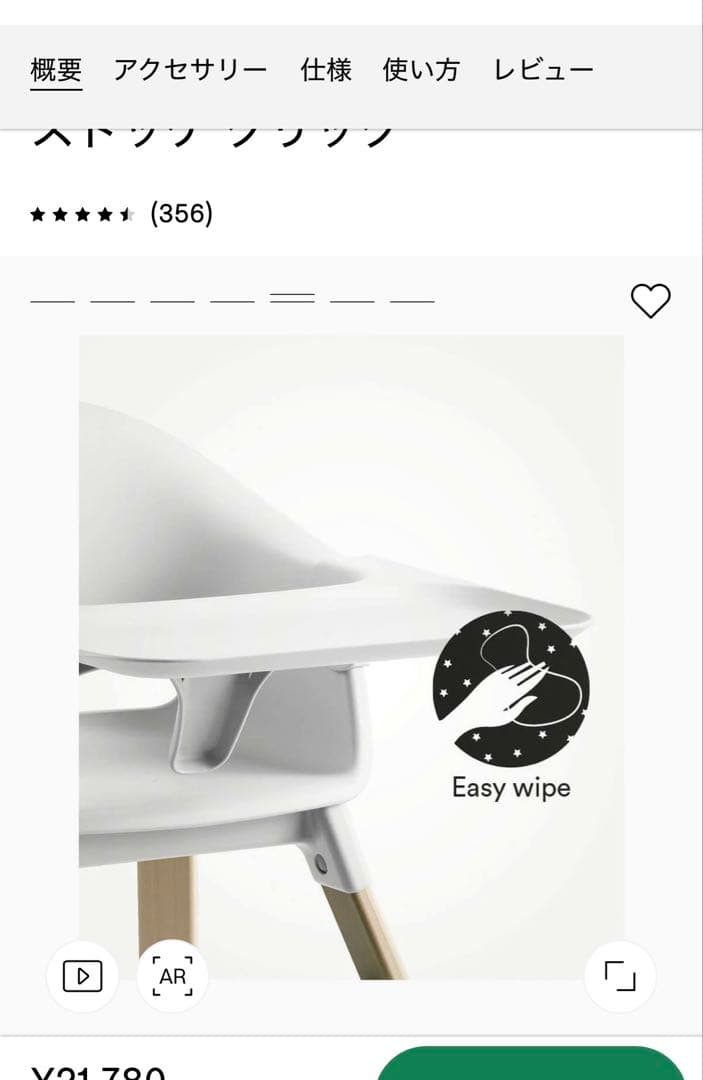703x1080 pixels.
Task: Select the 使い方 tab
Action: coord(421,70)
